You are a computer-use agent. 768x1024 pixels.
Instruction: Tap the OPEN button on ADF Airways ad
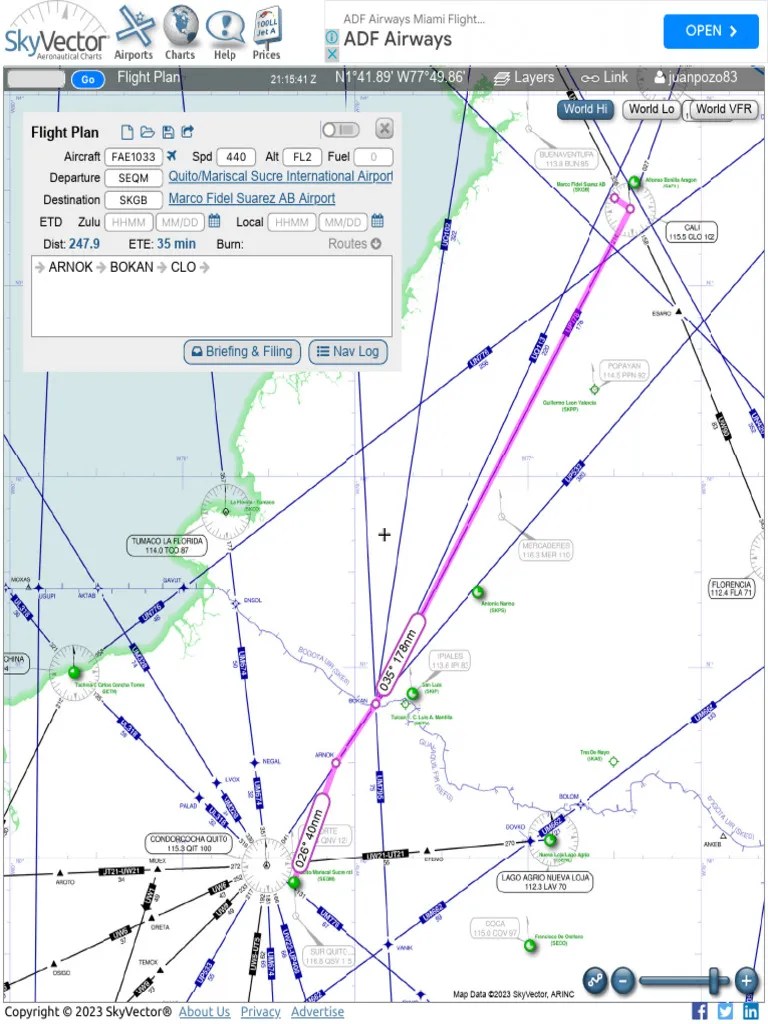point(710,31)
